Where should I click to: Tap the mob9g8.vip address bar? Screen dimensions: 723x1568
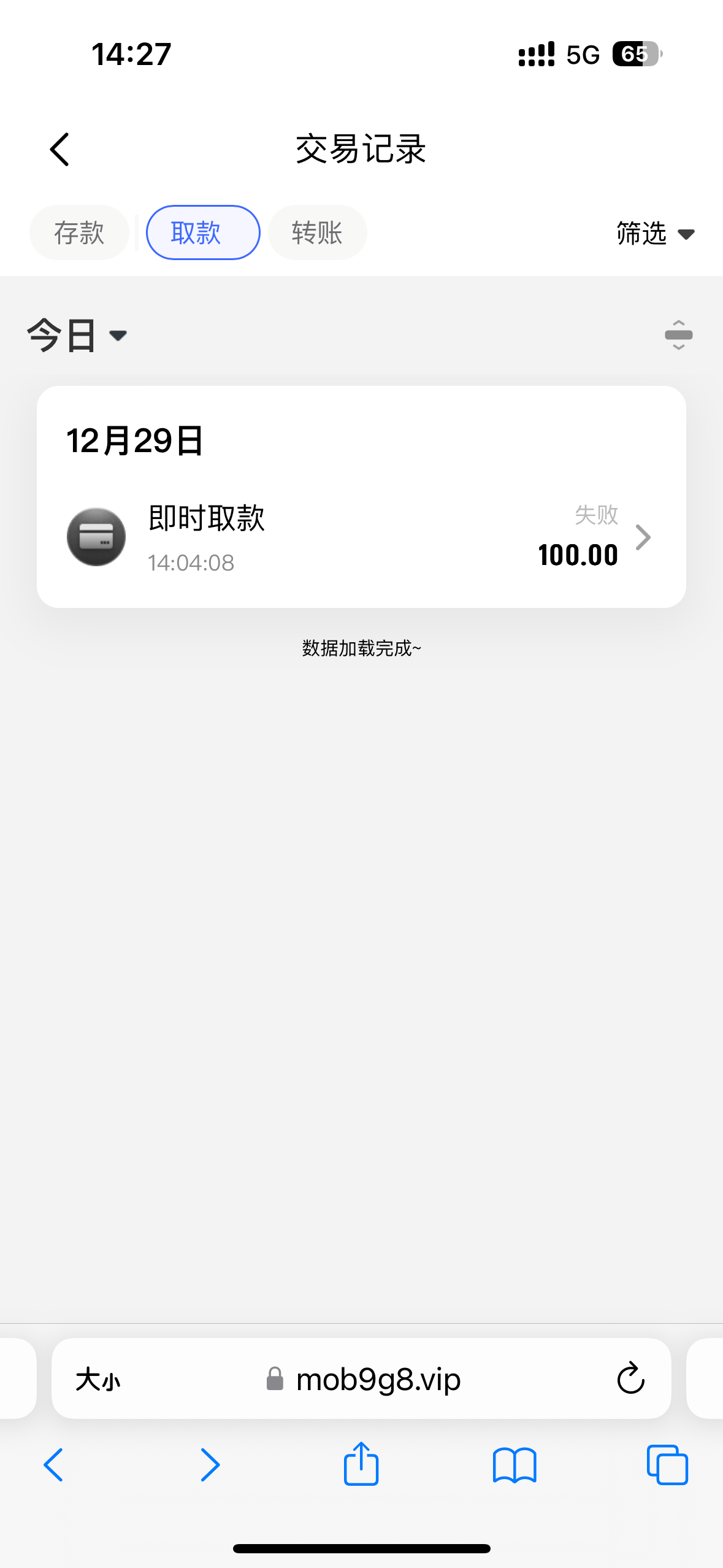361,1378
